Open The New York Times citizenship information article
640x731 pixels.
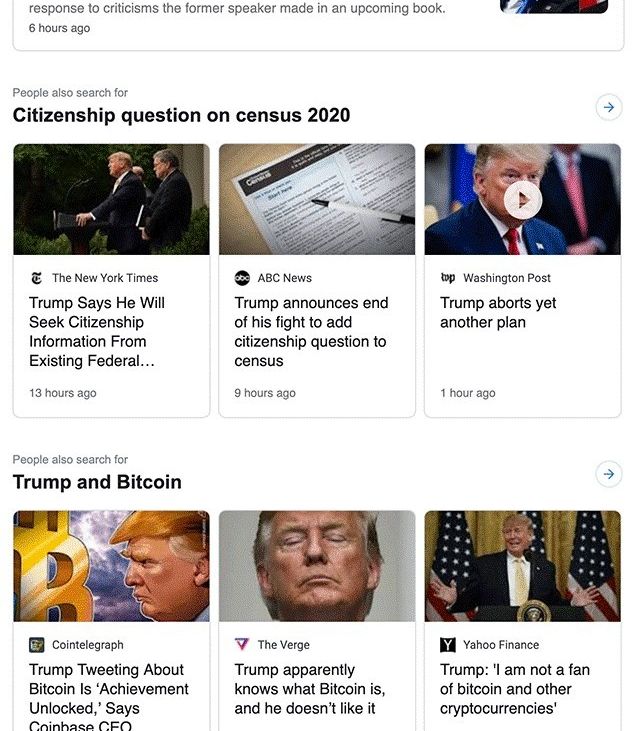tap(97, 331)
